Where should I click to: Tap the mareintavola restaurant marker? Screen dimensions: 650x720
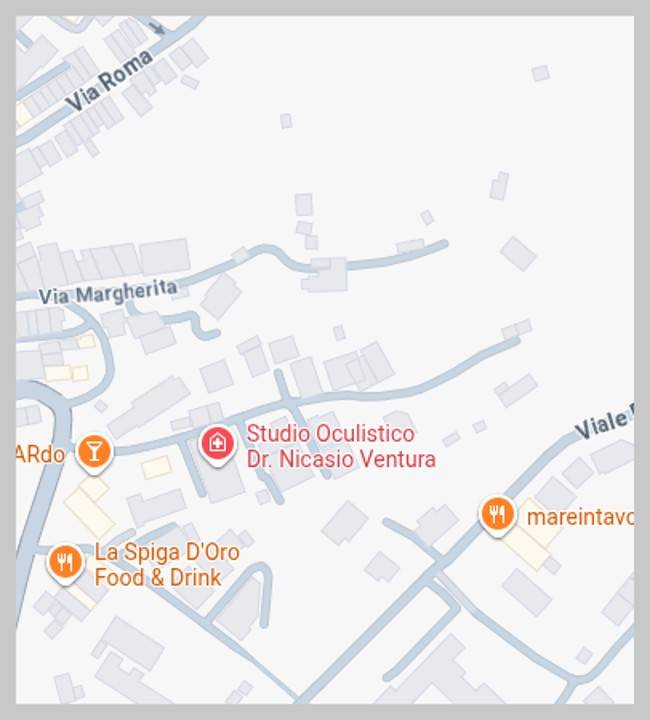pos(497,515)
